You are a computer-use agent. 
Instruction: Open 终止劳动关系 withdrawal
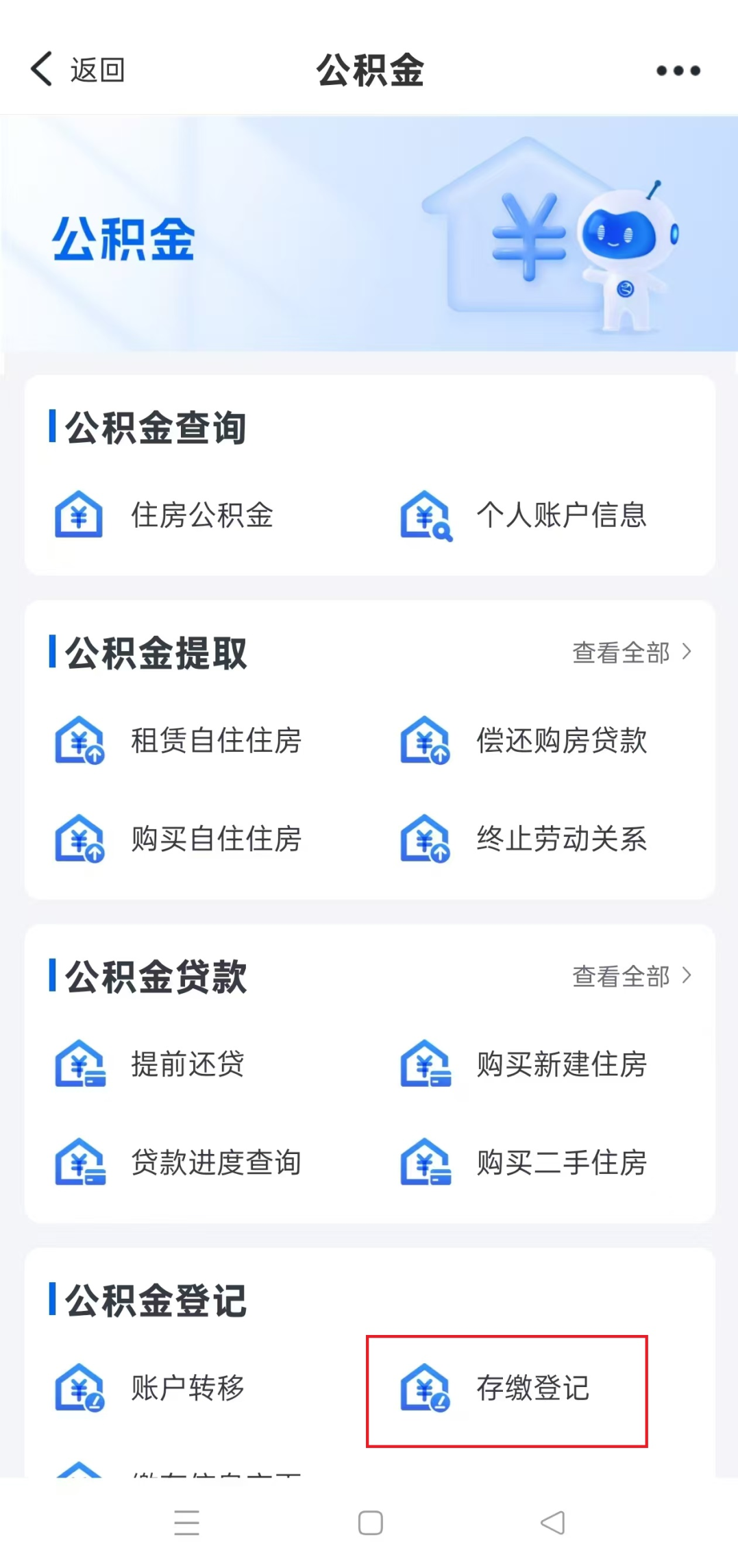[524, 839]
